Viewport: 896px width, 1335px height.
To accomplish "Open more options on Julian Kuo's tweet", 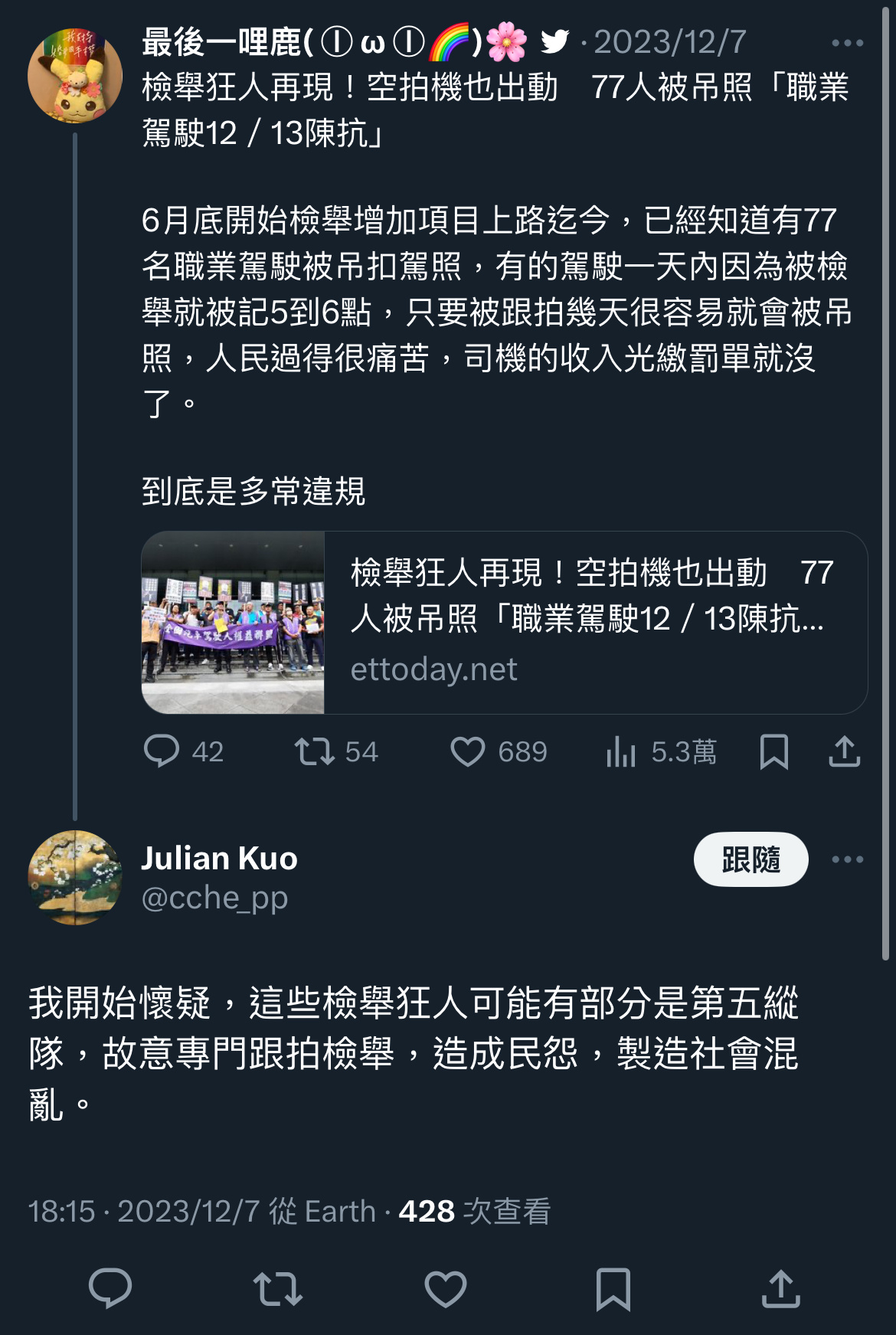I will [847, 859].
